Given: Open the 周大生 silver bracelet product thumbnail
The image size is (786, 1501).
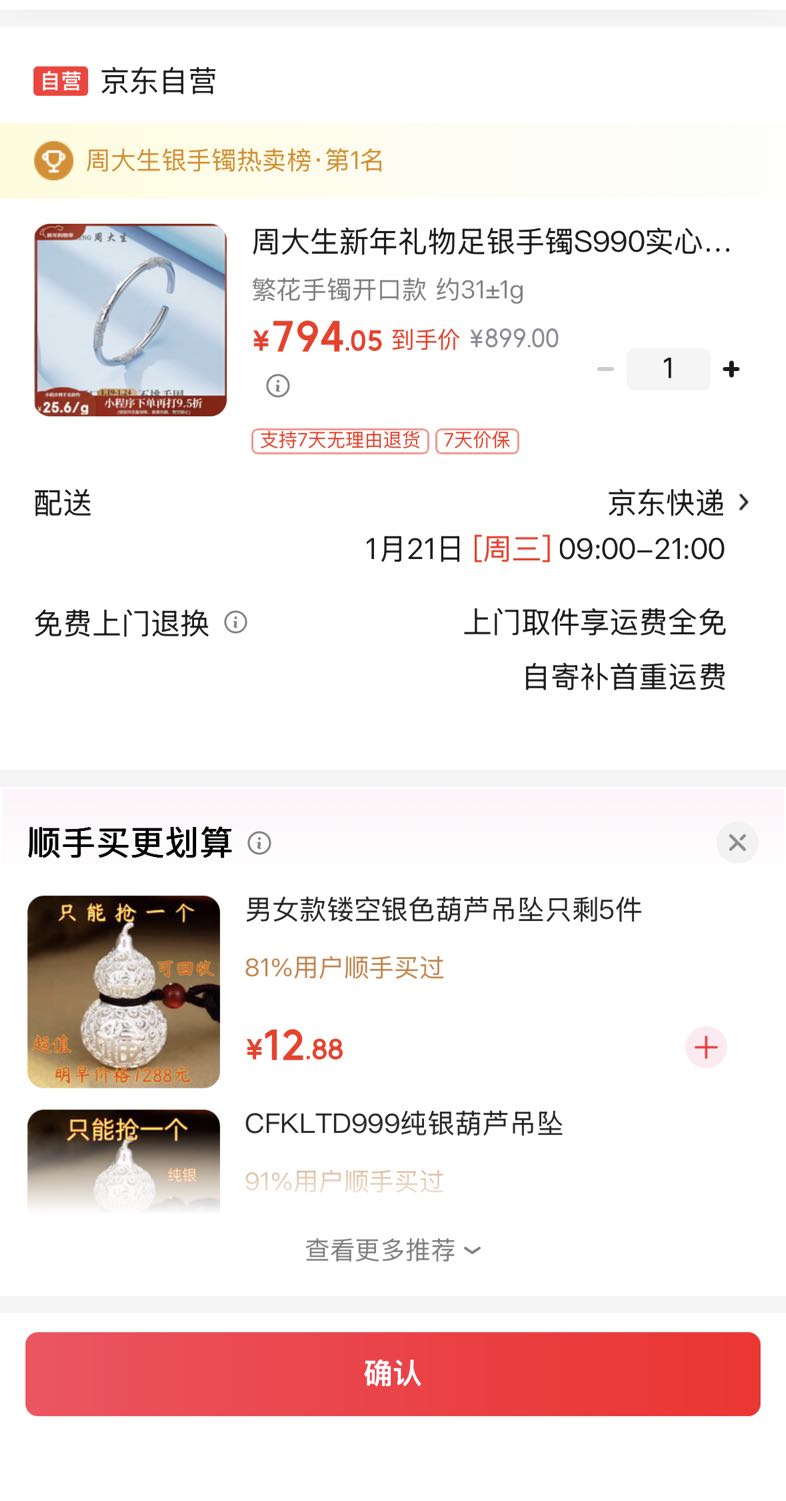Looking at the screenshot, I should 130,320.
